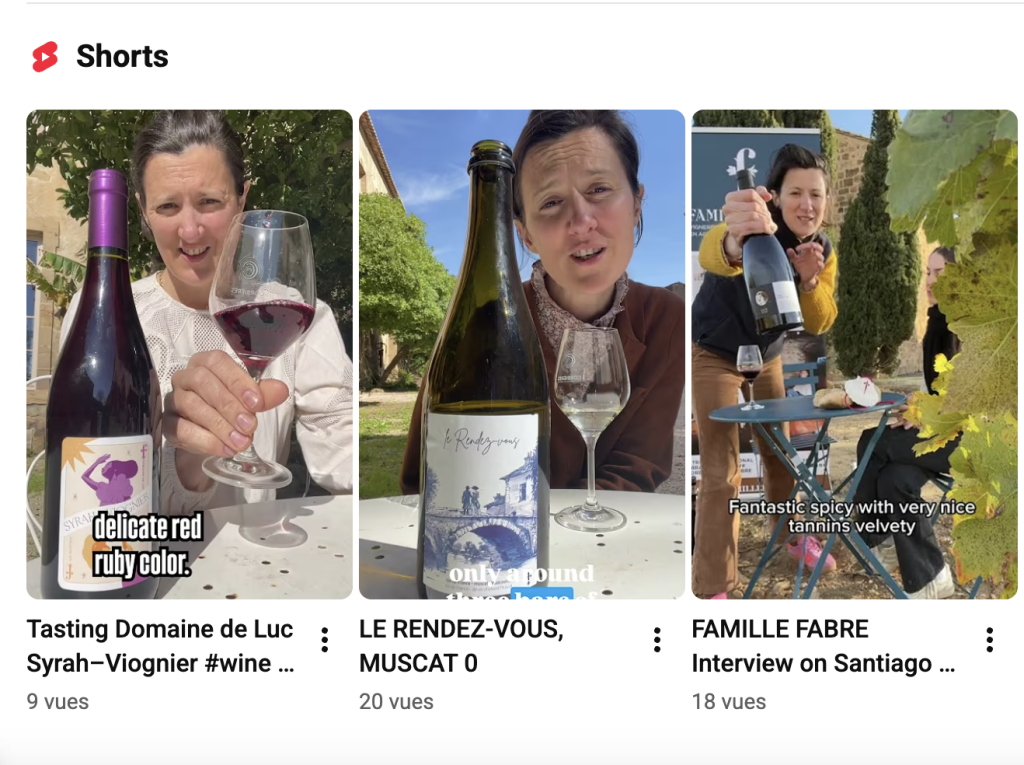Open options menu for Famille Fabre short
Image resolution: width=1024 pixels, height=765 pixels.
click(989, 640)
